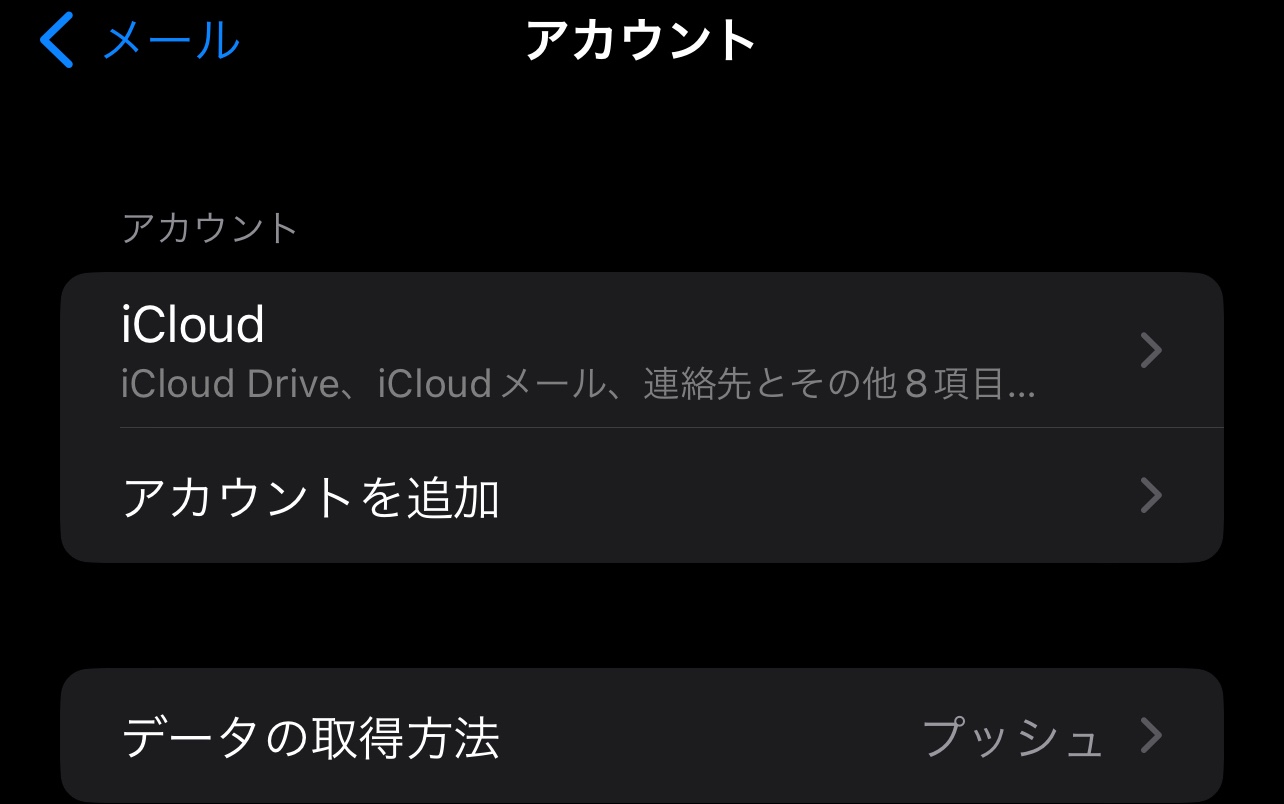The width and height of the screenshot is (1284, 804).
Task: Go back to メール settings
Action: point(140,41)
